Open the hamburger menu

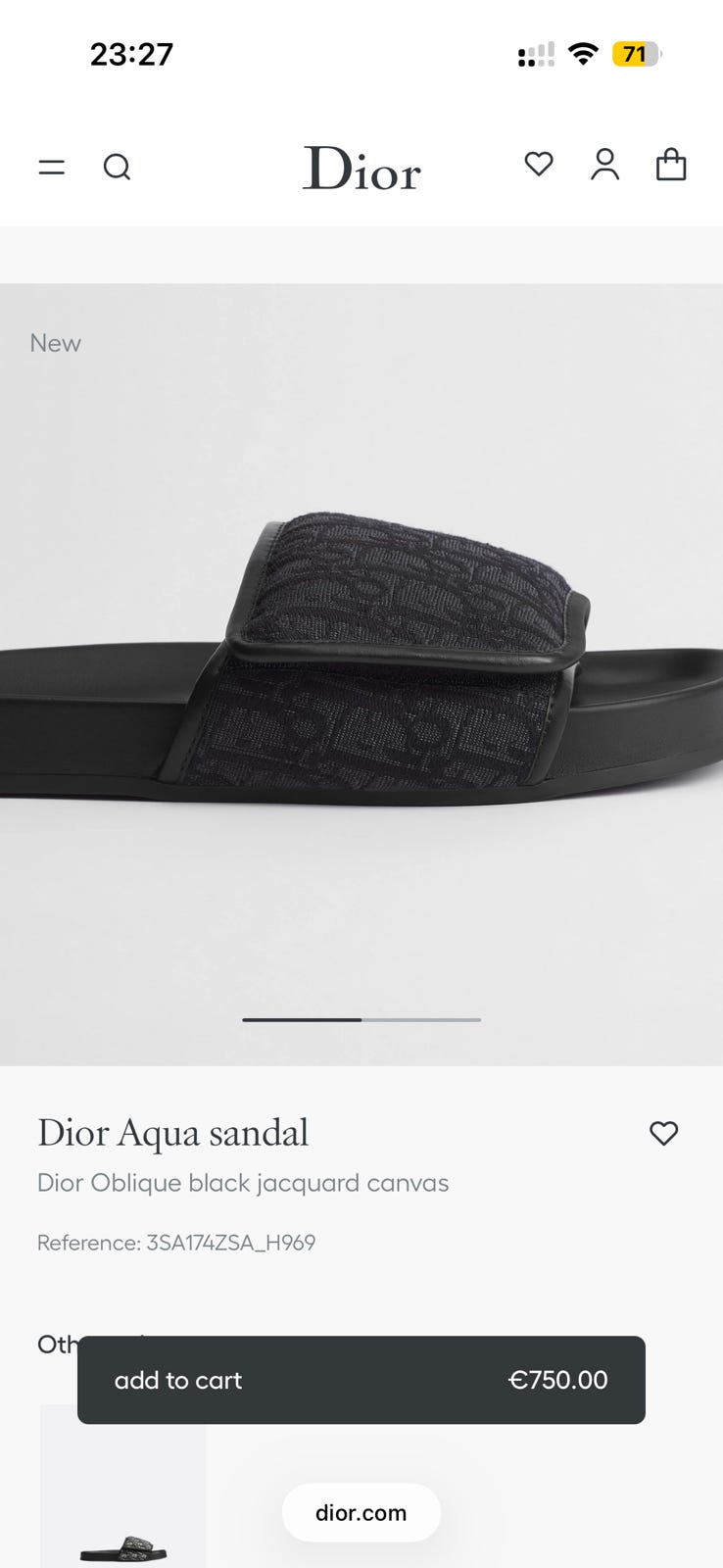pos(52,168)
